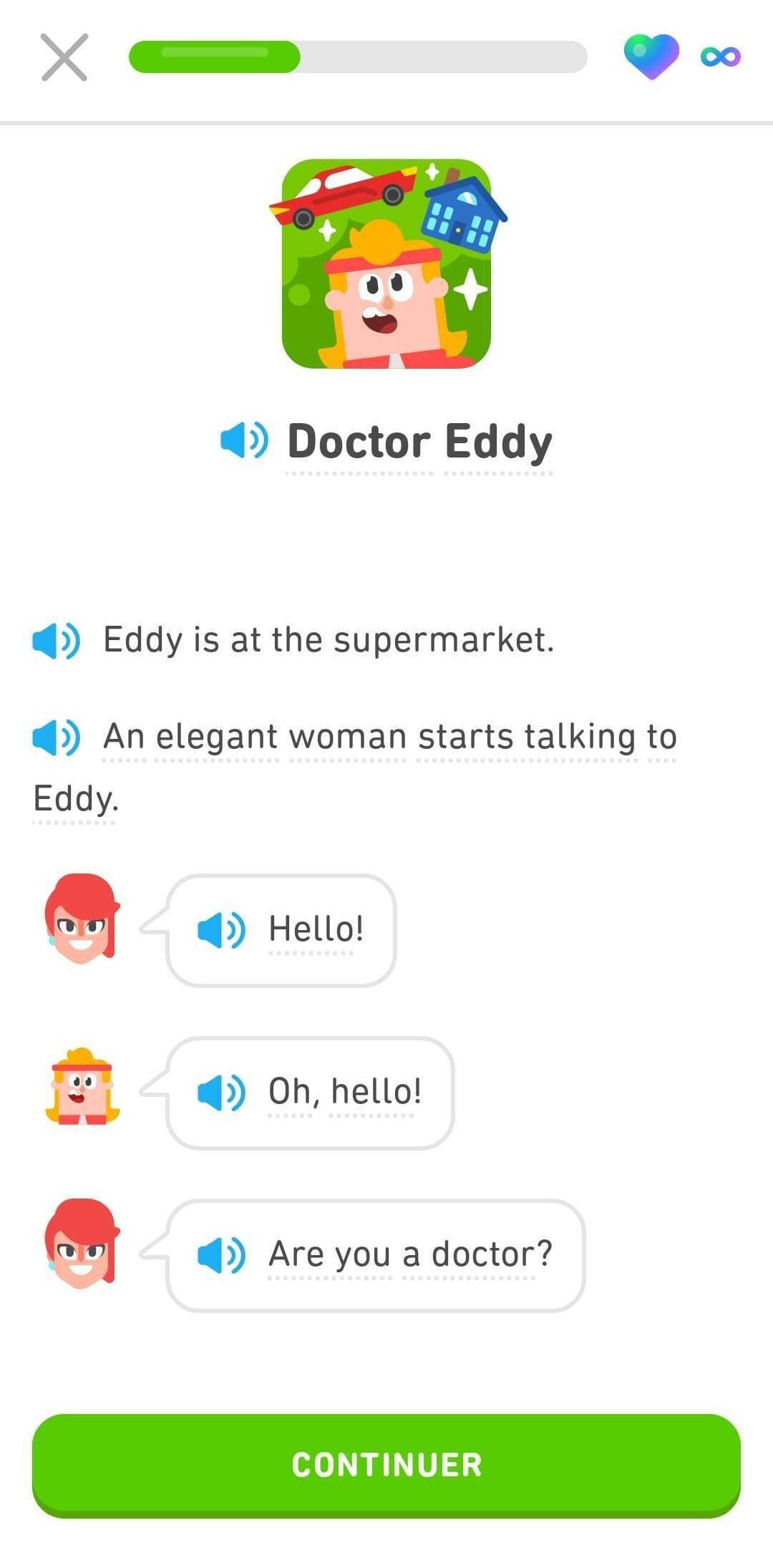The image size is (773, 1568).
Task: Play audio for the woman's 'Hello!' bubble
Action: click(221, 930)
